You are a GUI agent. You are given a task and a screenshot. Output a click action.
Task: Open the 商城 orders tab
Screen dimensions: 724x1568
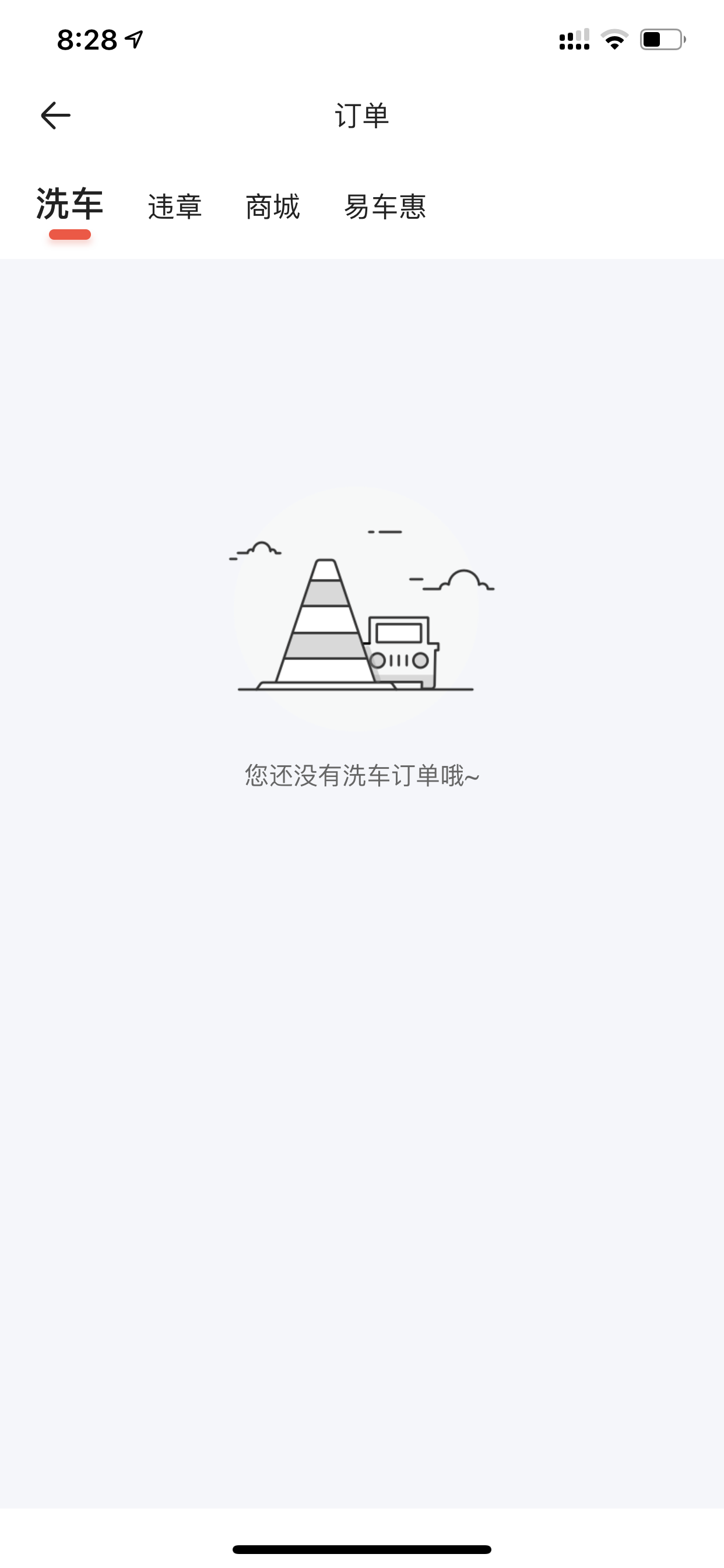click(273, 207)
